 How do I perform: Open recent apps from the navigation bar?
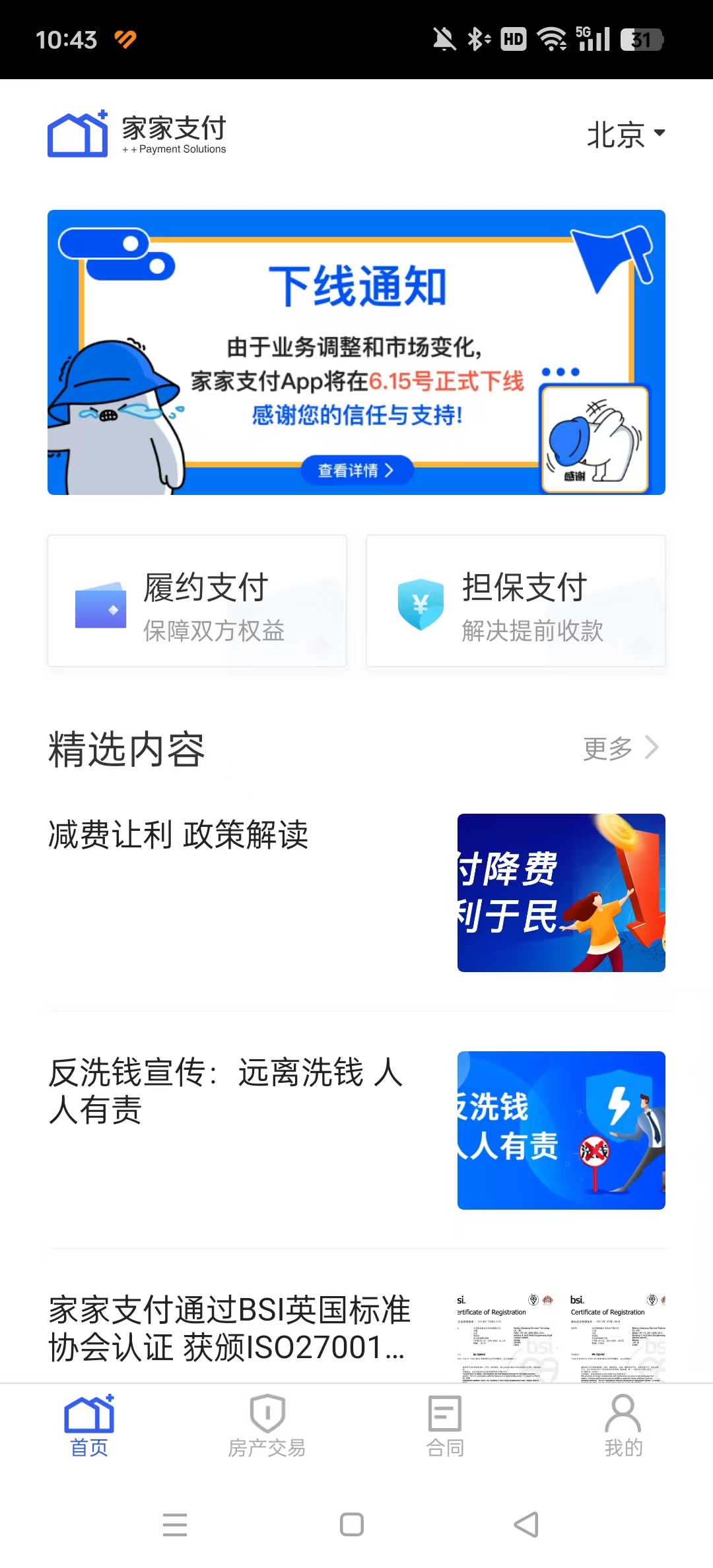click(175, 1524)
